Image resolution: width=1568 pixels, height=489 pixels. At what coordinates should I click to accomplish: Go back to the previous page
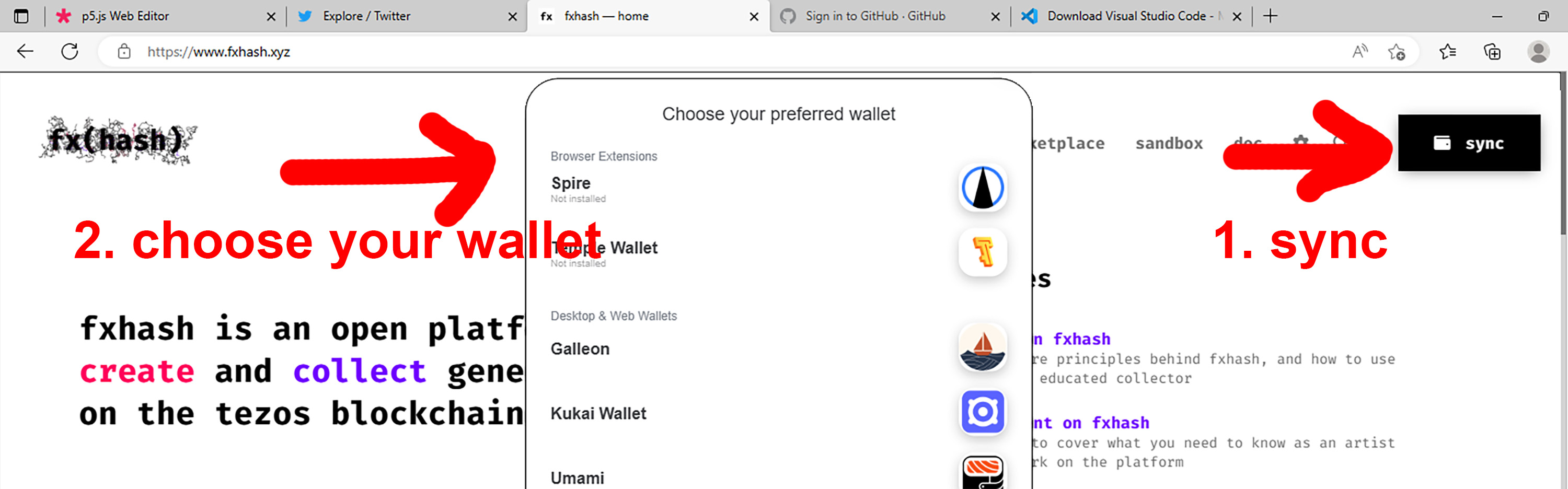point(25,52)
